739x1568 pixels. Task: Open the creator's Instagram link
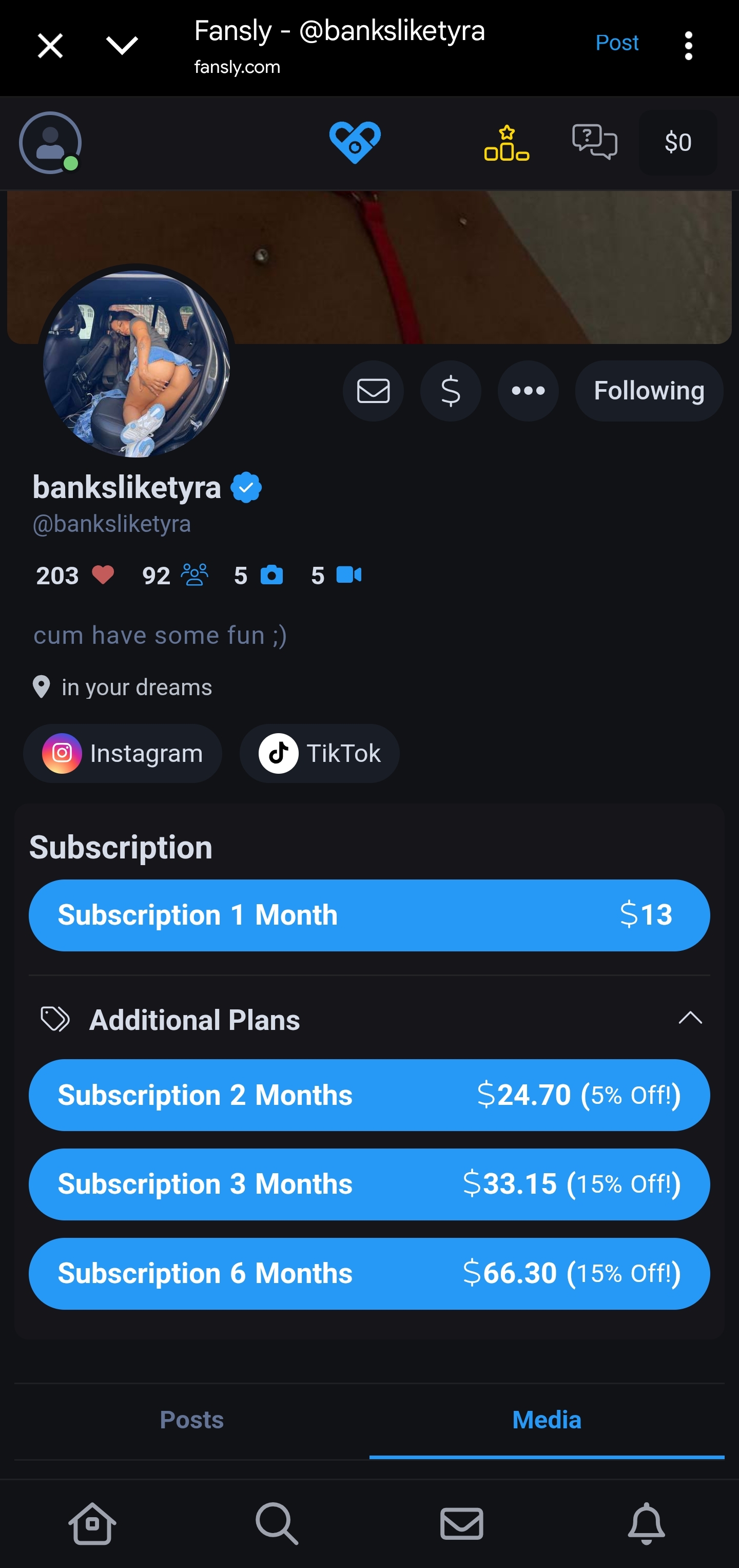(x=122, y=753)
